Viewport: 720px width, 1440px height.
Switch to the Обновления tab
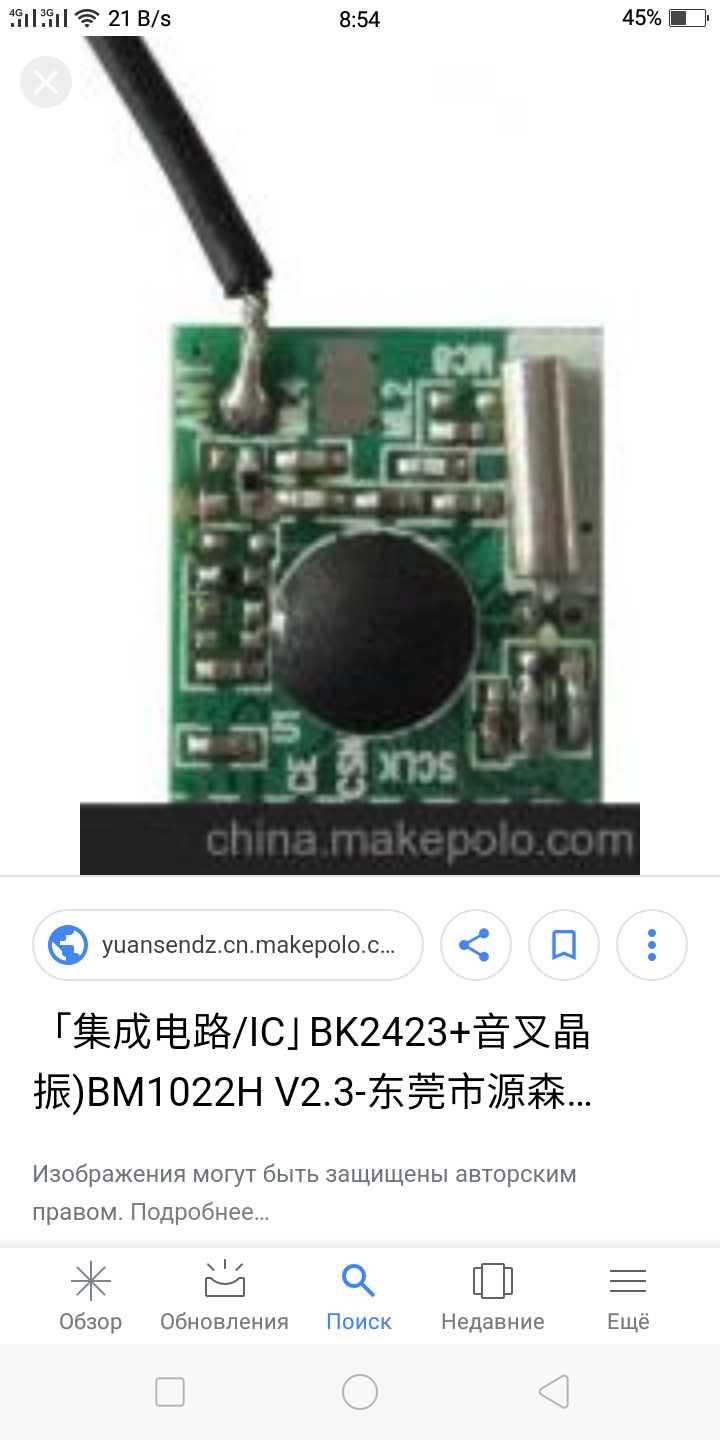(x=224, y=1297)
